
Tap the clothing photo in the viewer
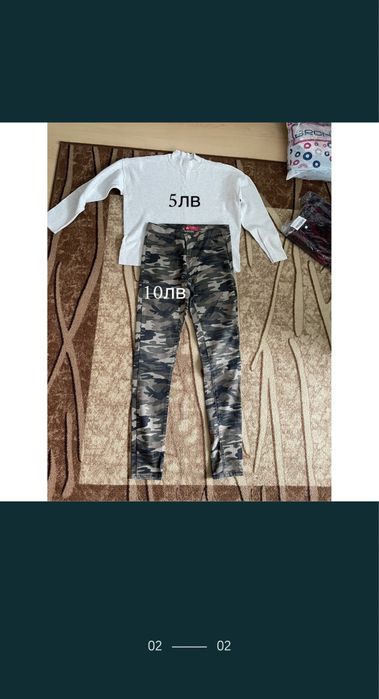pyautogui.click(x=190, y=312)
